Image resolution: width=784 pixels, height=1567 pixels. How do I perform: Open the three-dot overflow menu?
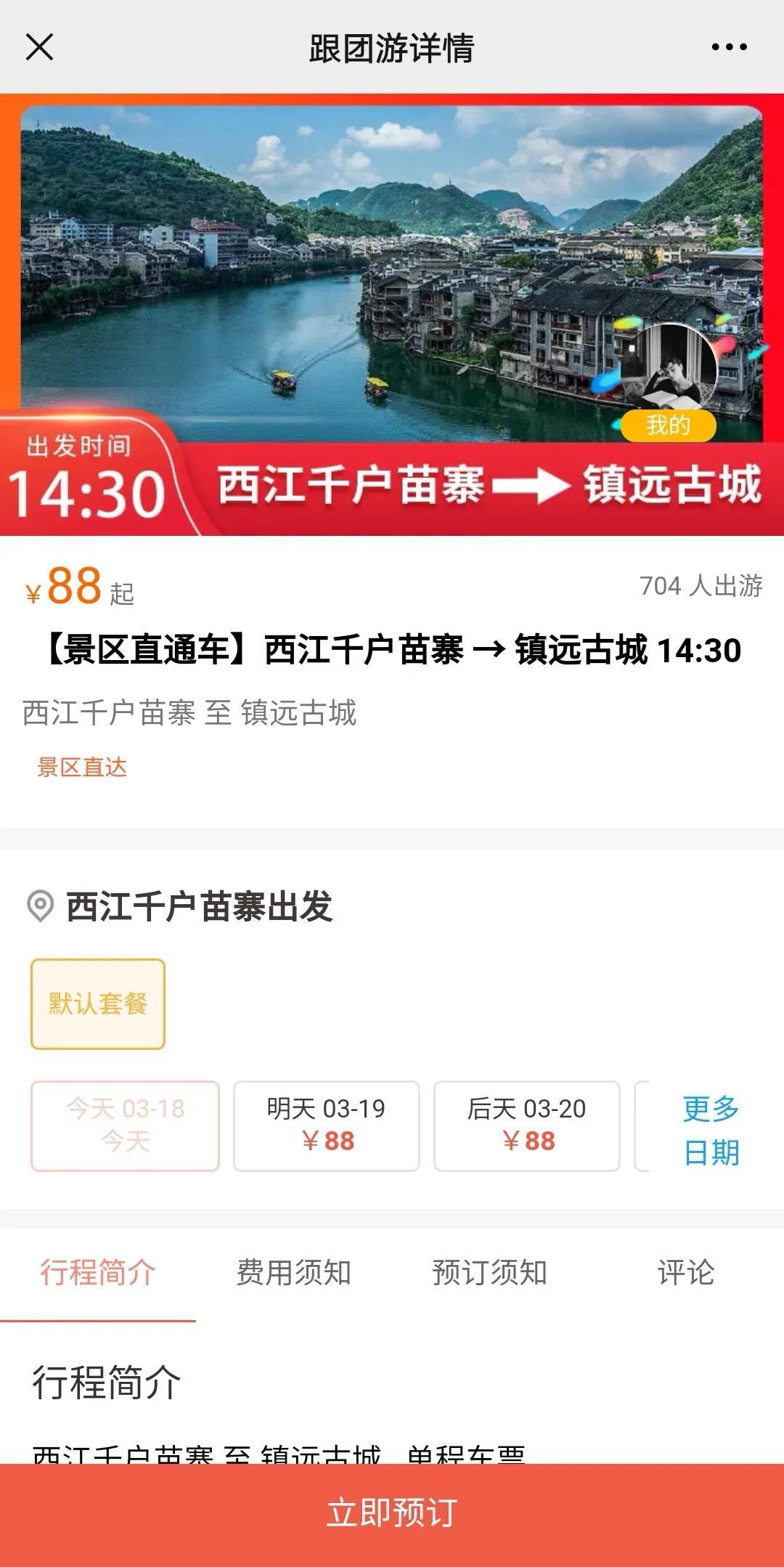coord(729,47)
